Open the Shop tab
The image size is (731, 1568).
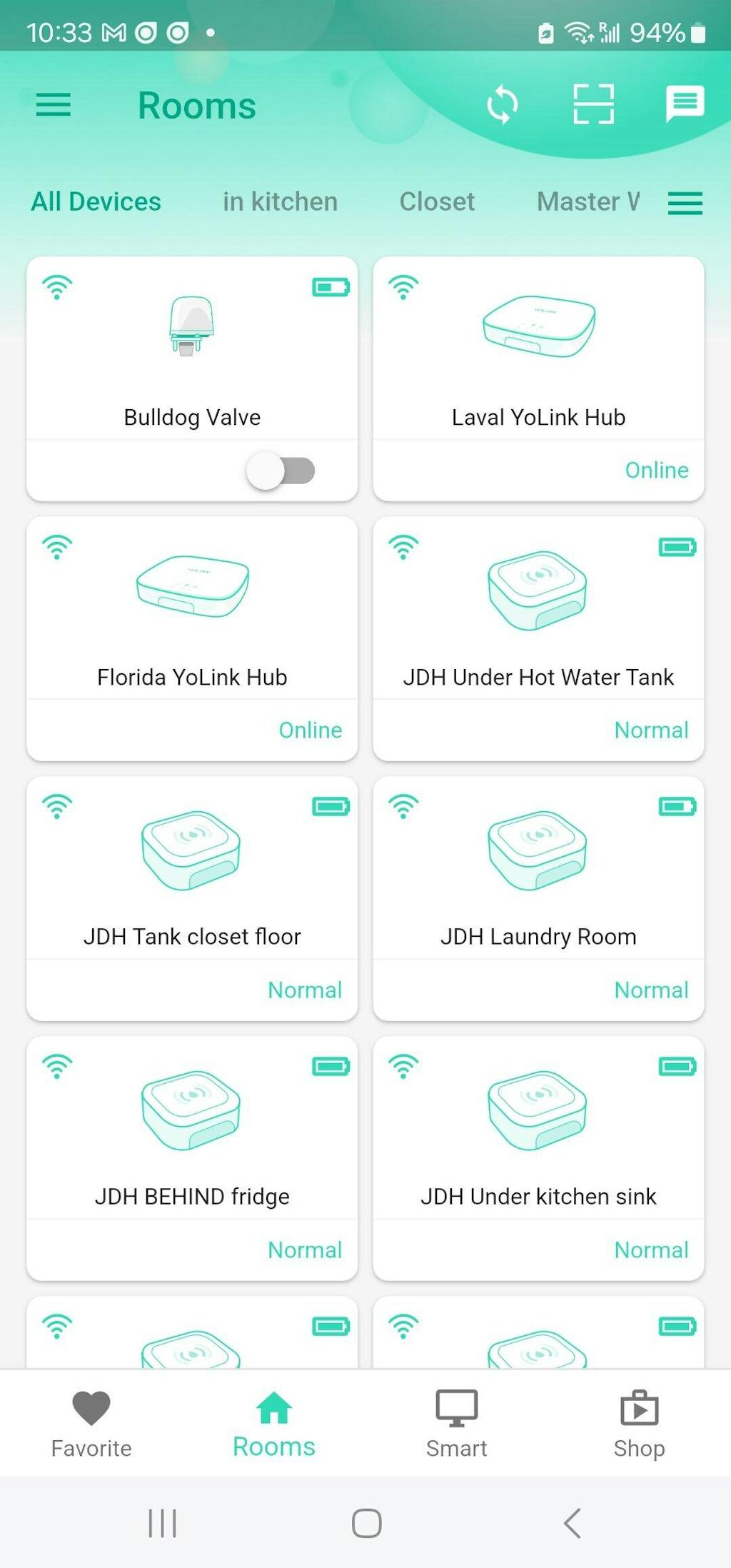(639, 1423)
